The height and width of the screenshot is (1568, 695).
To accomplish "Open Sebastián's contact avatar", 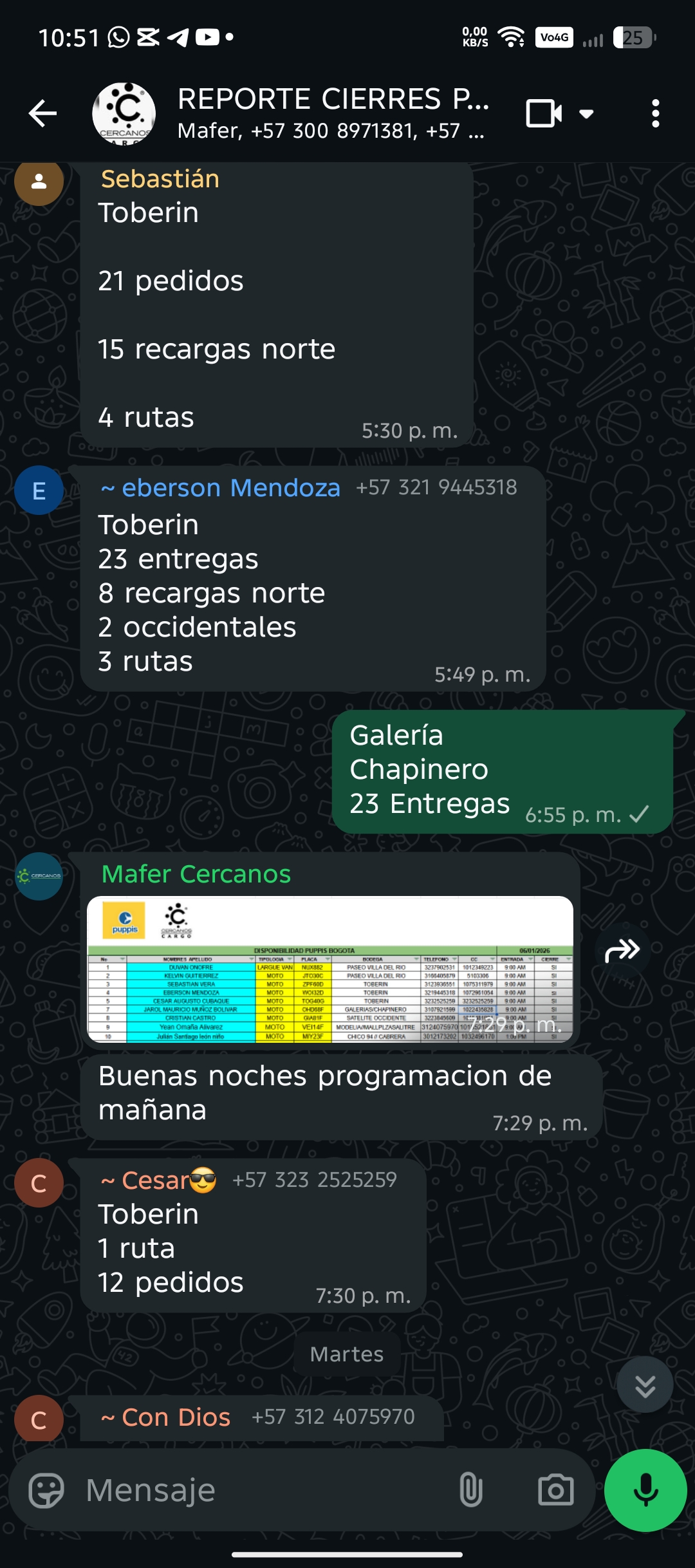I will coord(39,182).
